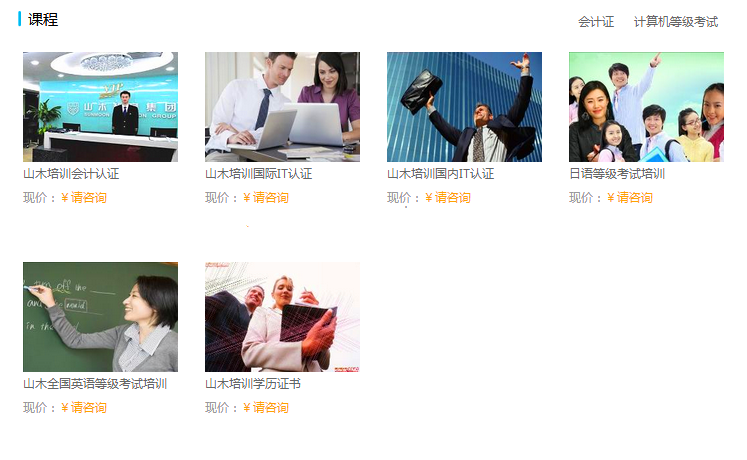View the 山木培训国际IT认证 course

(x=282, y=107)
